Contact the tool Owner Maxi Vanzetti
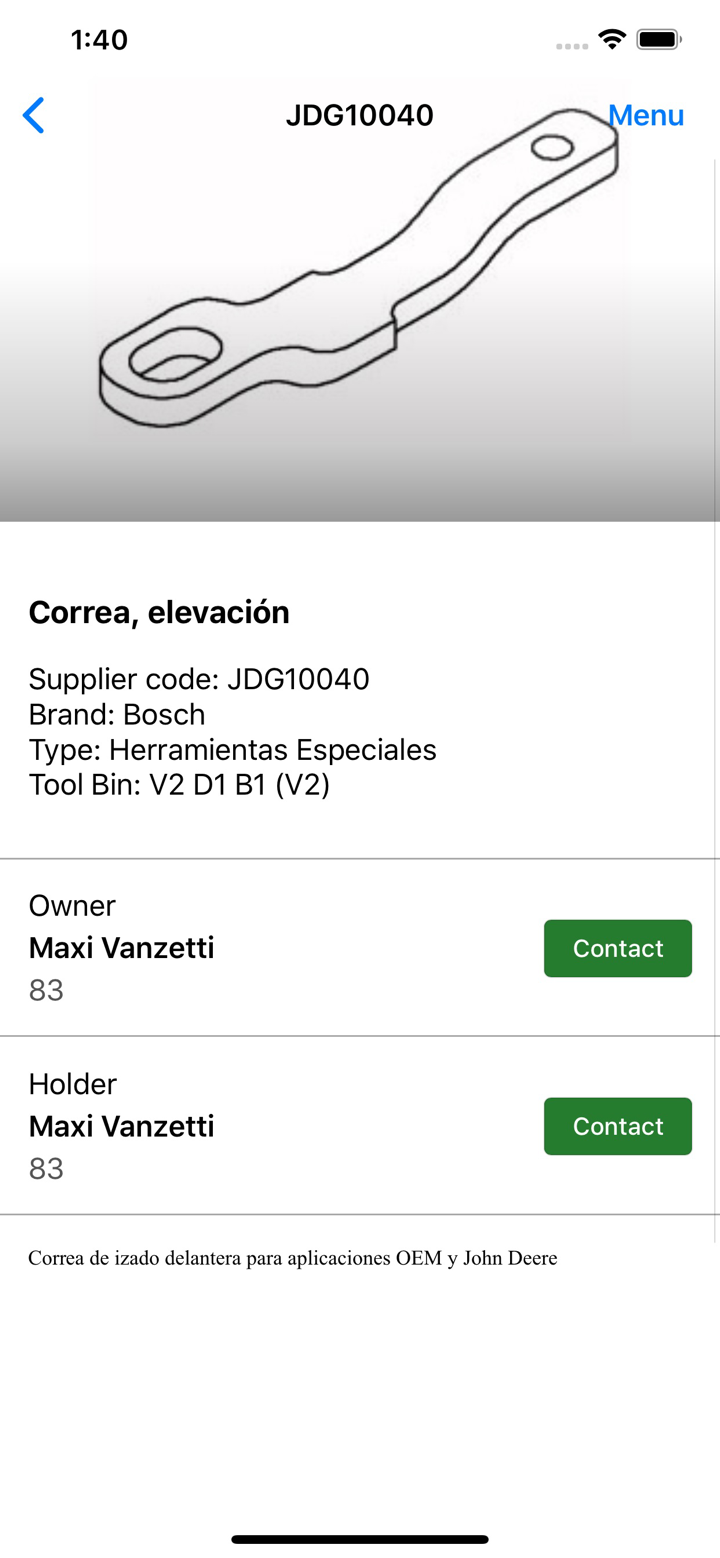The image size is (720, 1558). 617,948
